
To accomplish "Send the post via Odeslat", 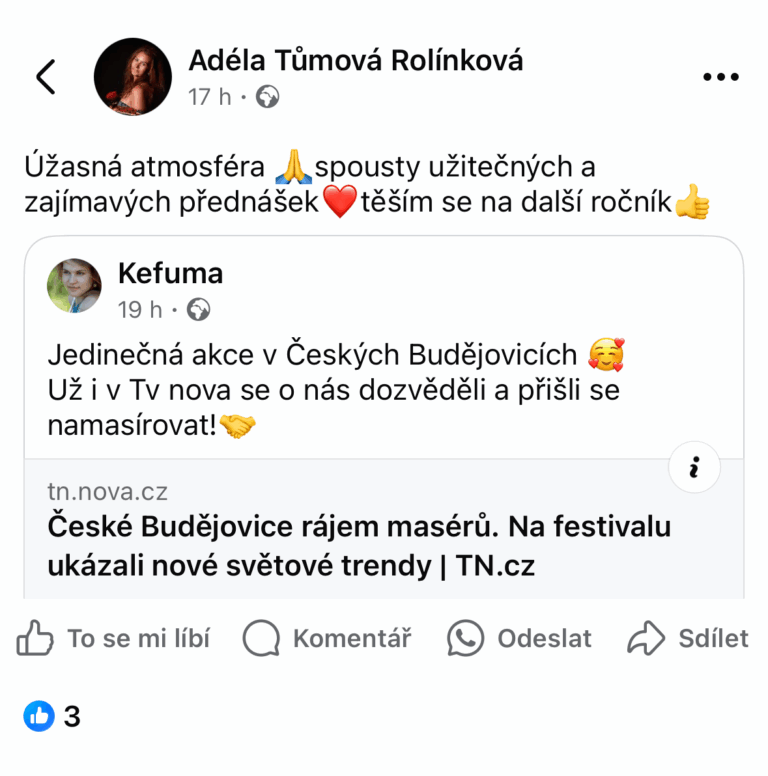I will (520, 638).
